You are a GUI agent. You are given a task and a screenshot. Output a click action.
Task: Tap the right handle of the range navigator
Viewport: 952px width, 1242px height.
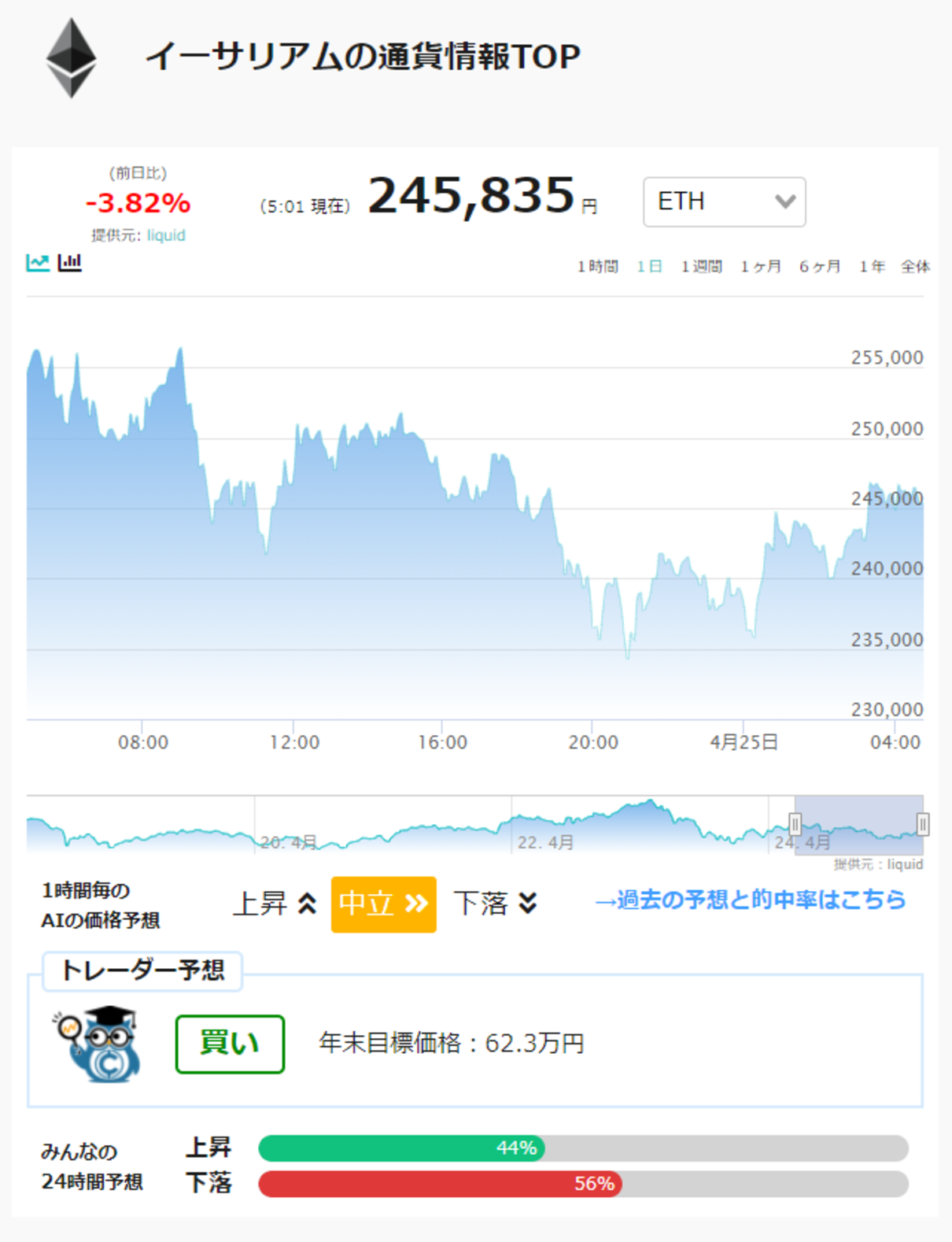tap(923, 824)
